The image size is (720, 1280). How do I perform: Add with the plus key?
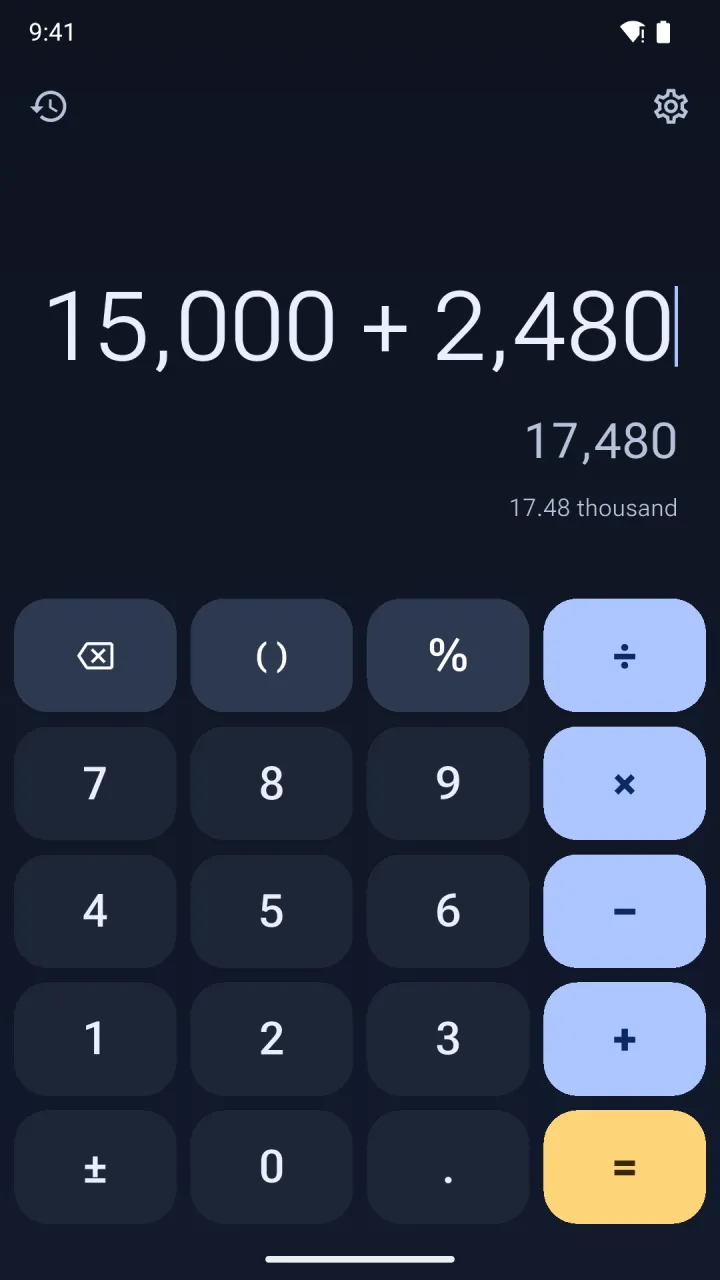(624, 1039)
